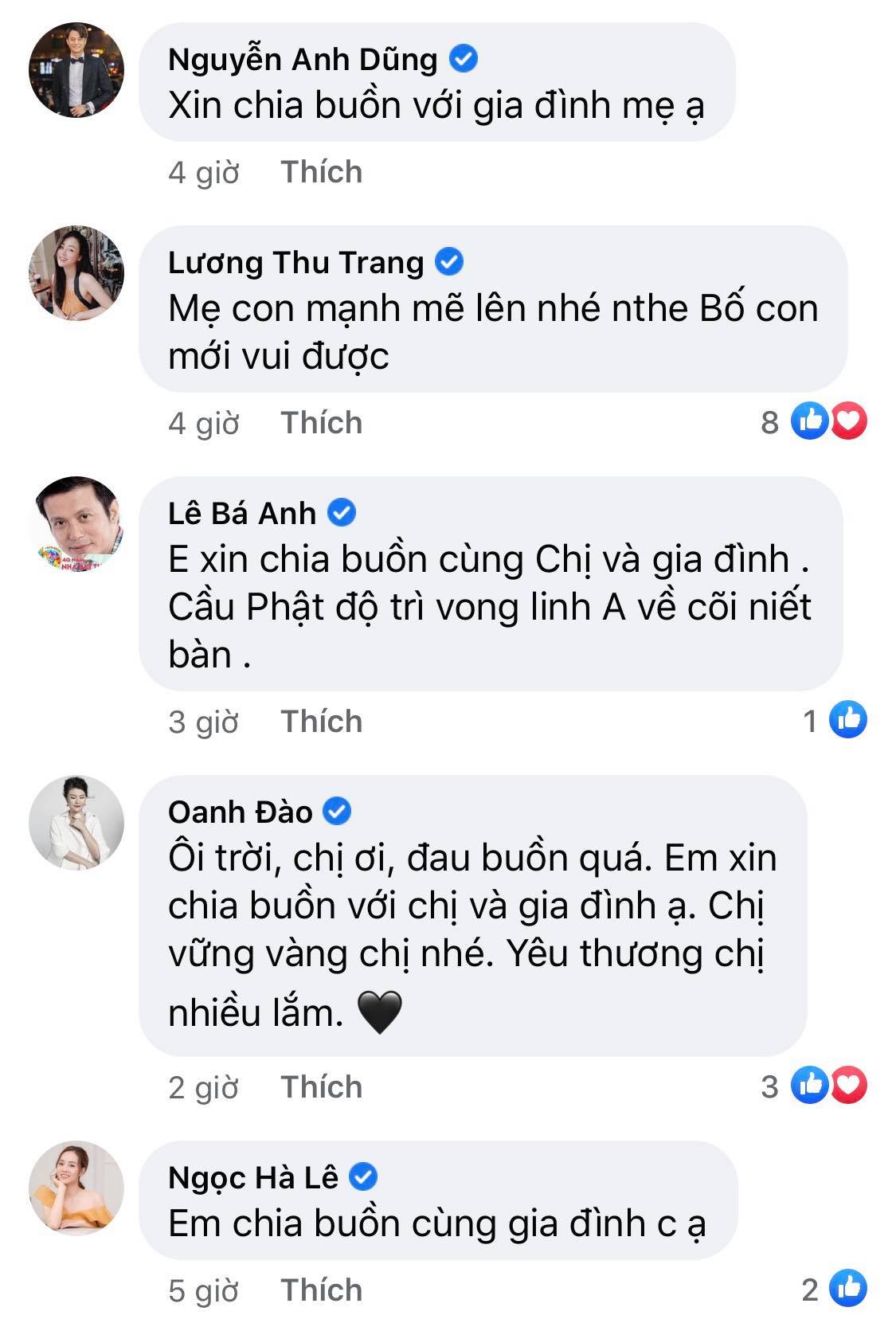Tap Thích under Lê Bá Anh's comment

click(x=321, y=722)
